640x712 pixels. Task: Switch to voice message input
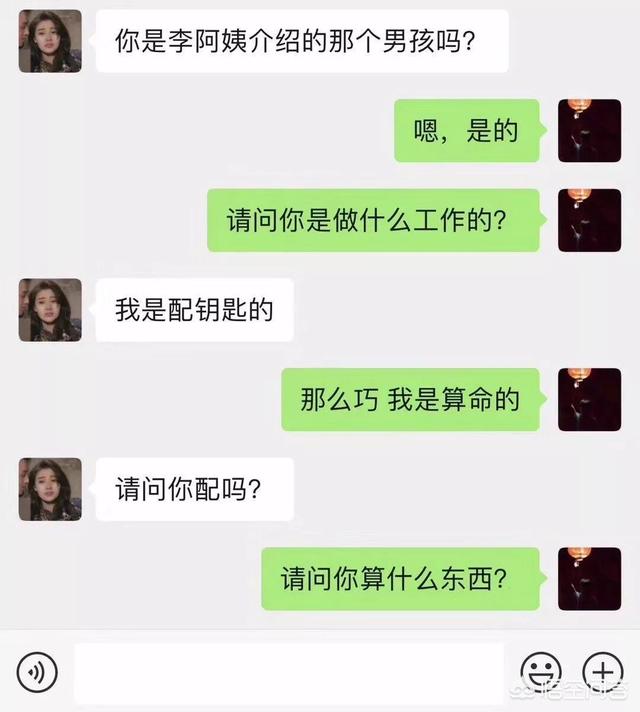(37, 670)
